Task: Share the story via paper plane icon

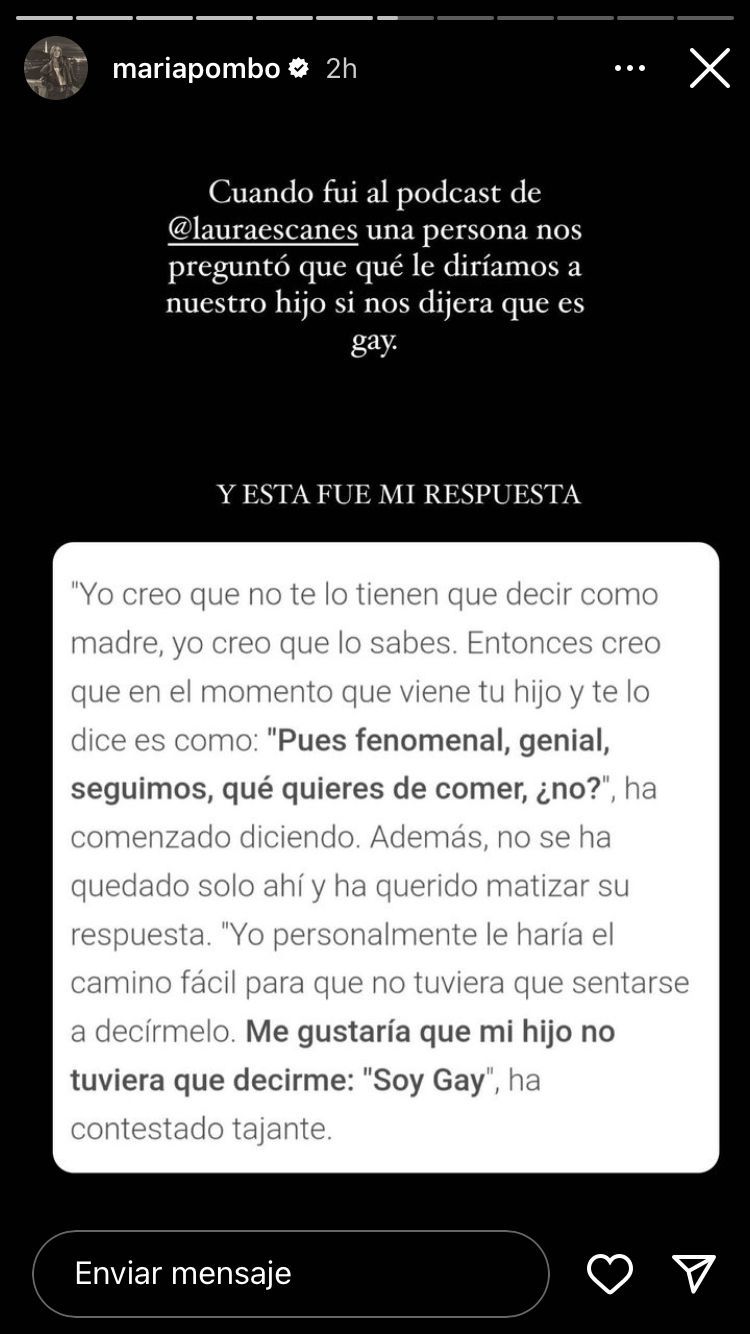Action: click(x=694, y=1273)
